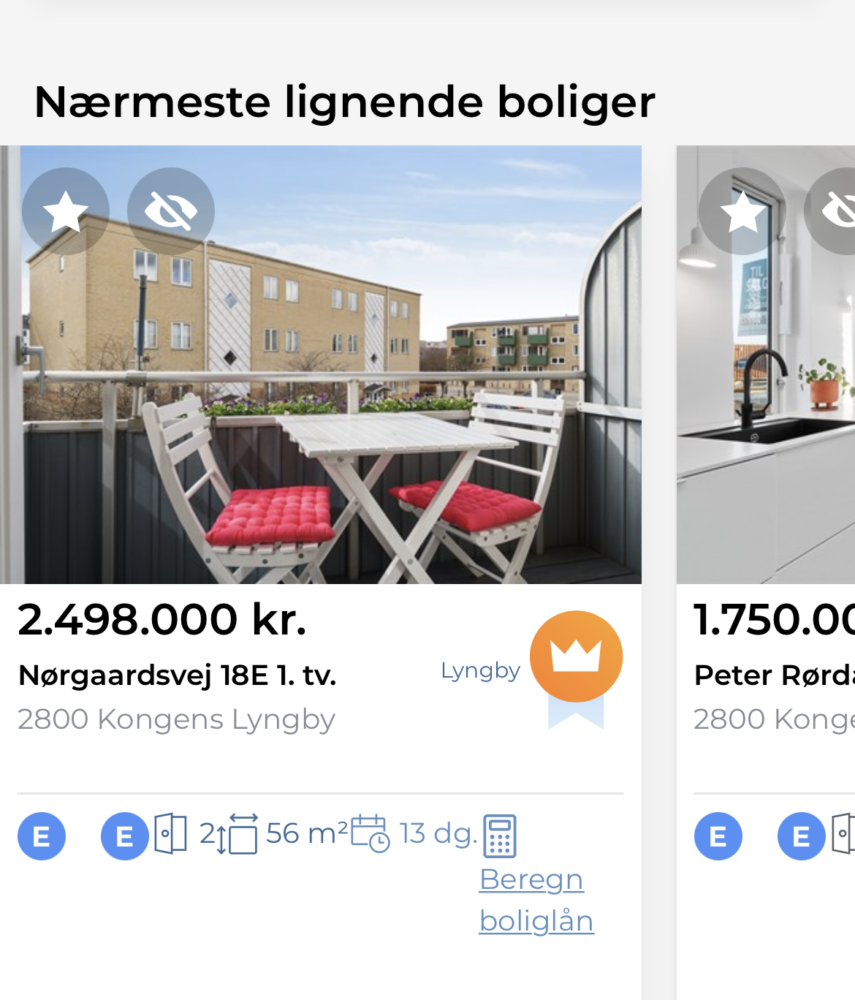Open the 1.750.000 kr. kitchen photo listing
855x1000 pixels.
766,420
